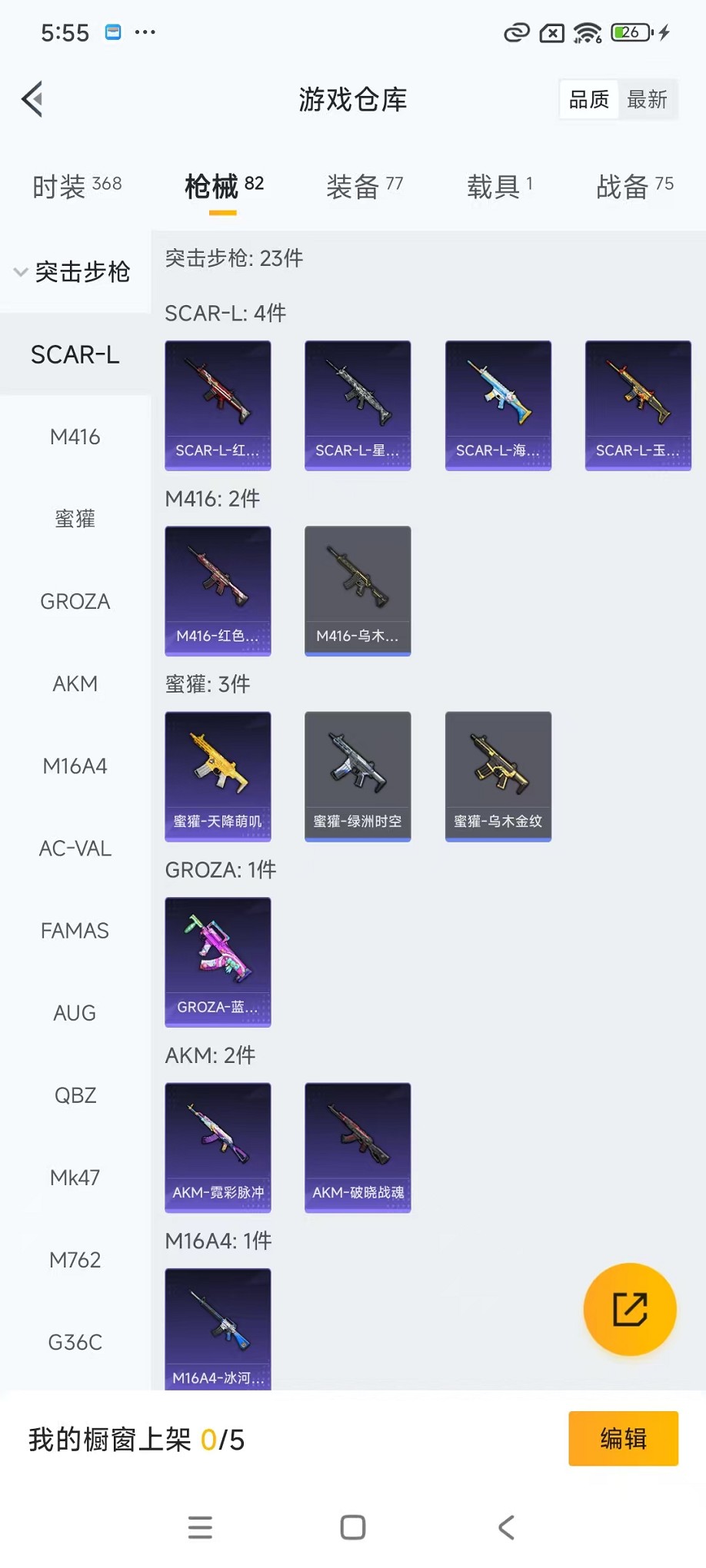Open the GROZA-蓝... skin item
706x1568 pixels.
(218, 962)
